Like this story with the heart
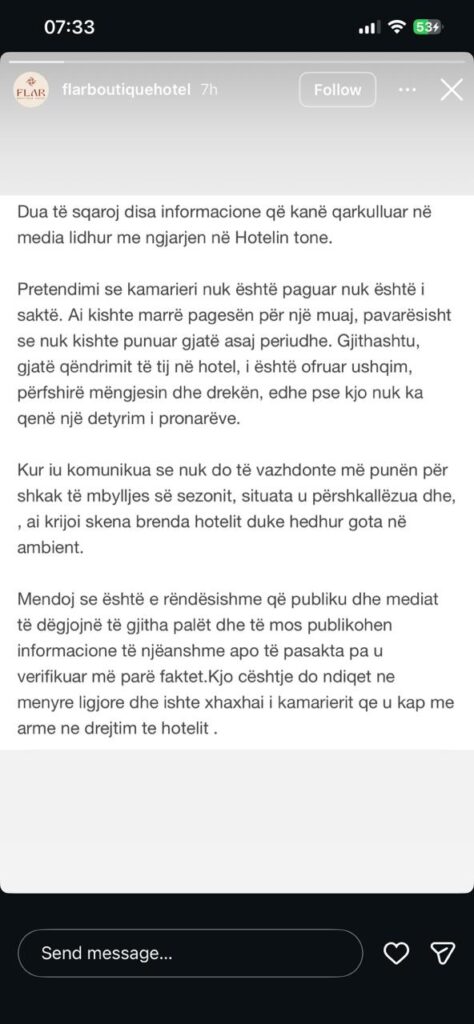This screenshot has height=1024, width=474. (396, 953)
